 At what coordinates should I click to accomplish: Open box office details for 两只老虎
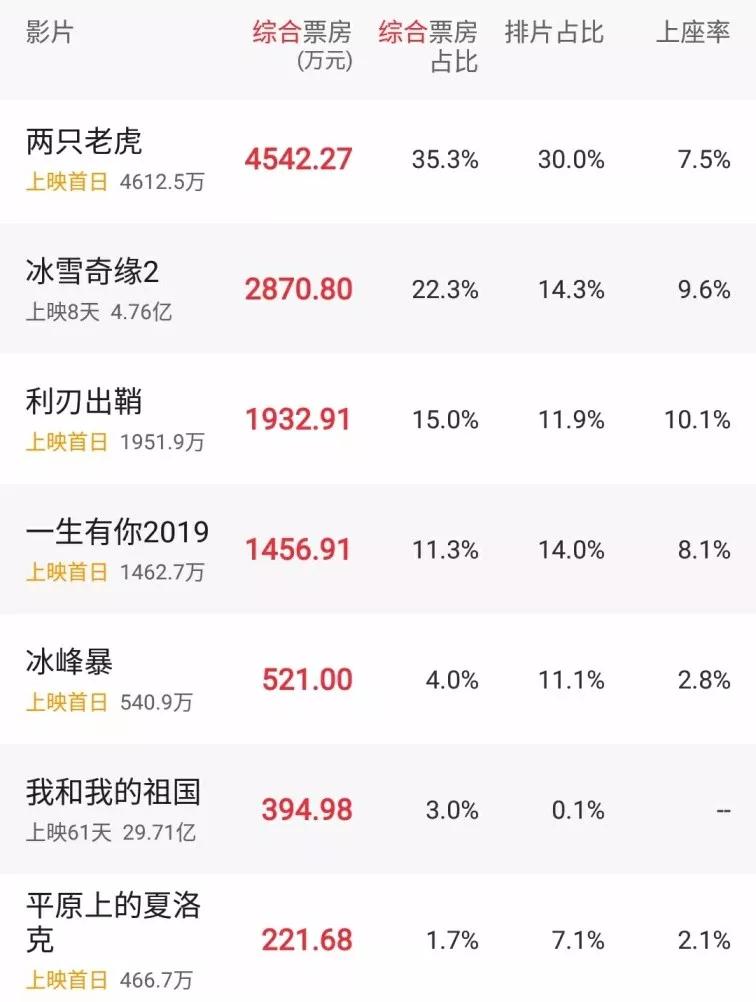(84, 141)
